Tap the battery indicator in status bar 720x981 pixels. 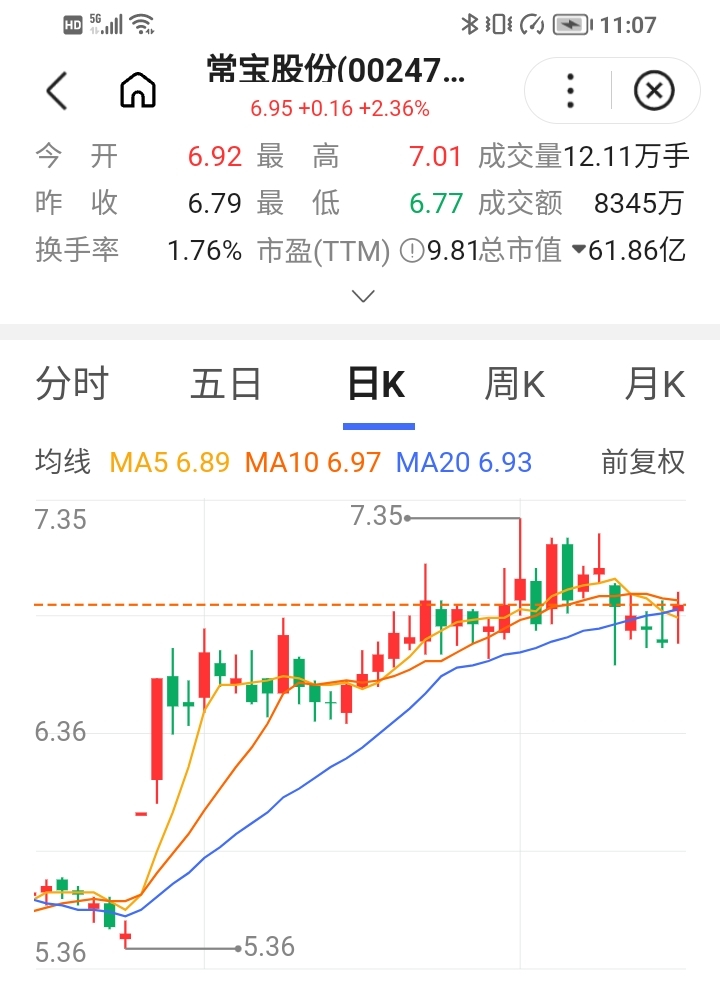pos(570,21)
